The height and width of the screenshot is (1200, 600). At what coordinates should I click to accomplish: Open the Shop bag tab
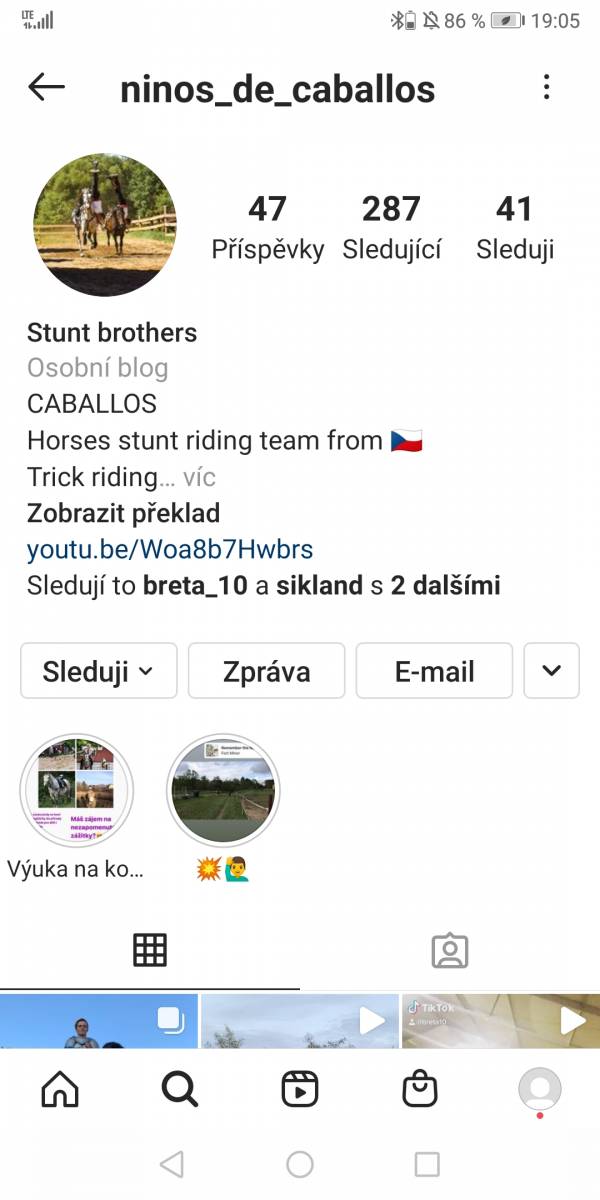click(x=420, y=1088)
